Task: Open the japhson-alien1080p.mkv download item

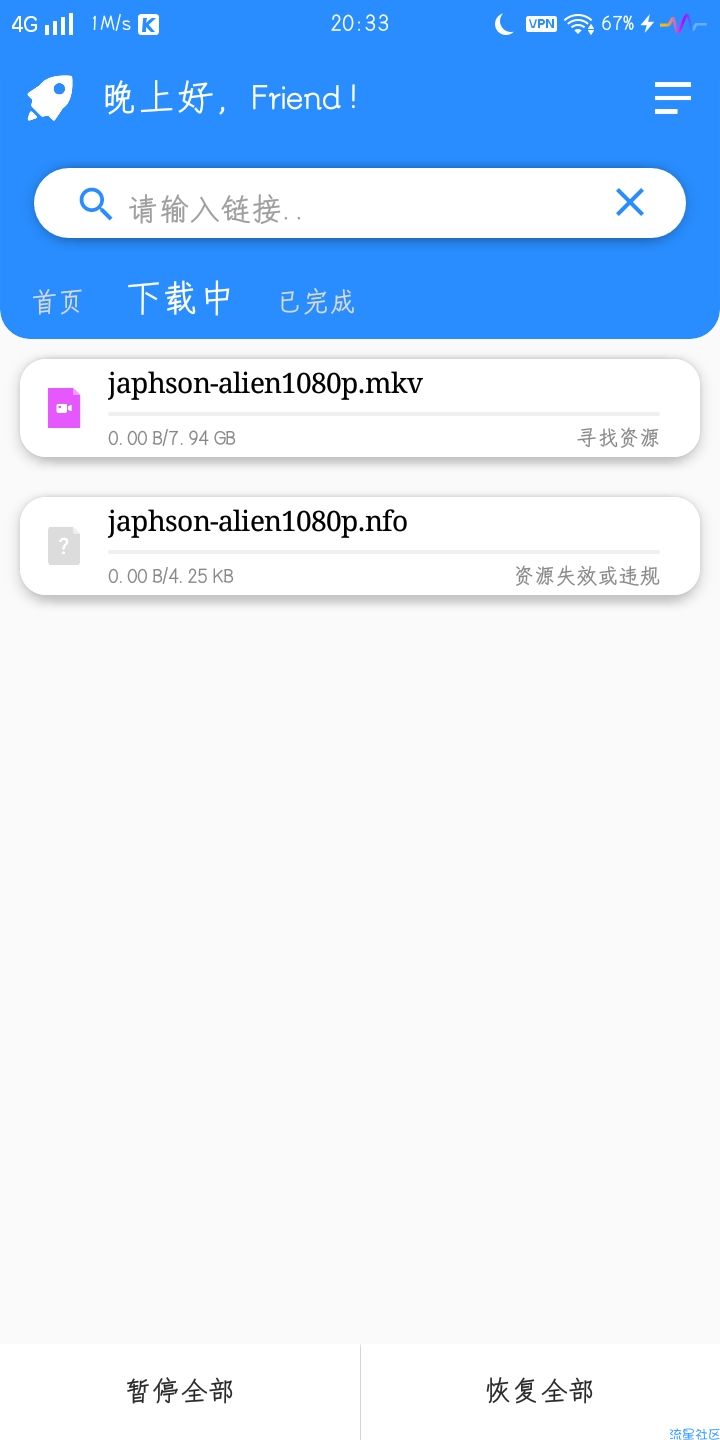Action: coord(360,408)
